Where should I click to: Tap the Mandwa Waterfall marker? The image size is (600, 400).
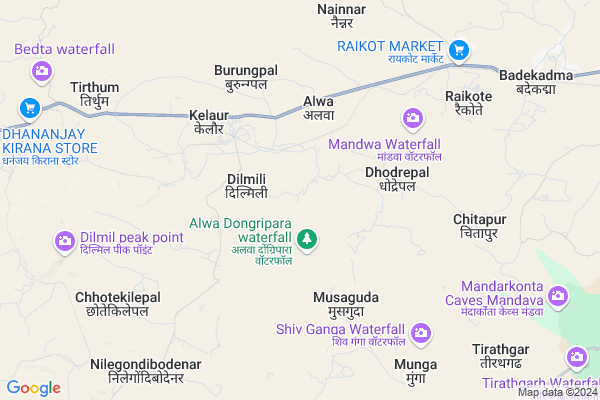(x=412, y=120)
